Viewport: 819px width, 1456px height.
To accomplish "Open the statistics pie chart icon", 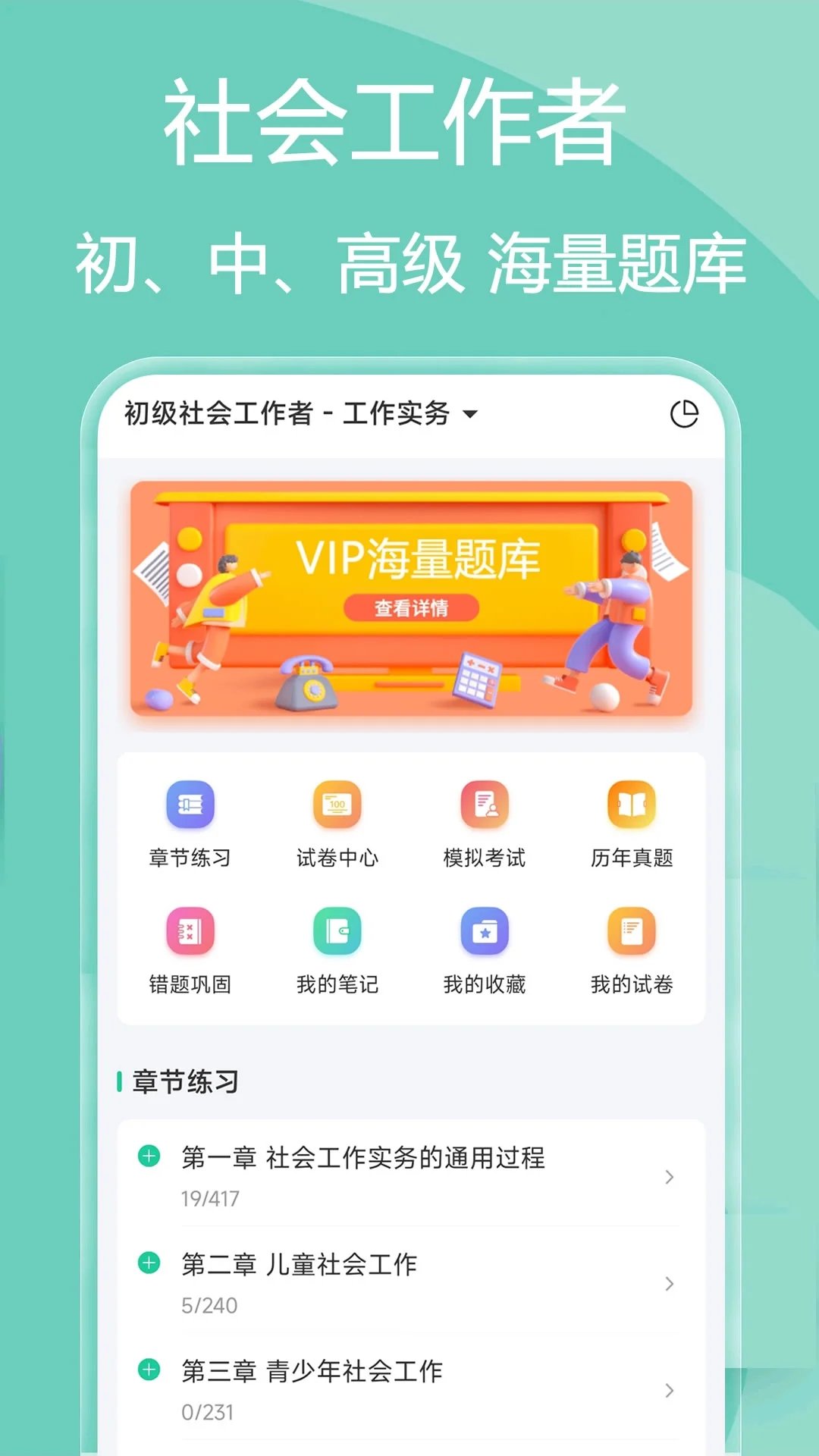I will pyautogui.click(x=685, y=414).
